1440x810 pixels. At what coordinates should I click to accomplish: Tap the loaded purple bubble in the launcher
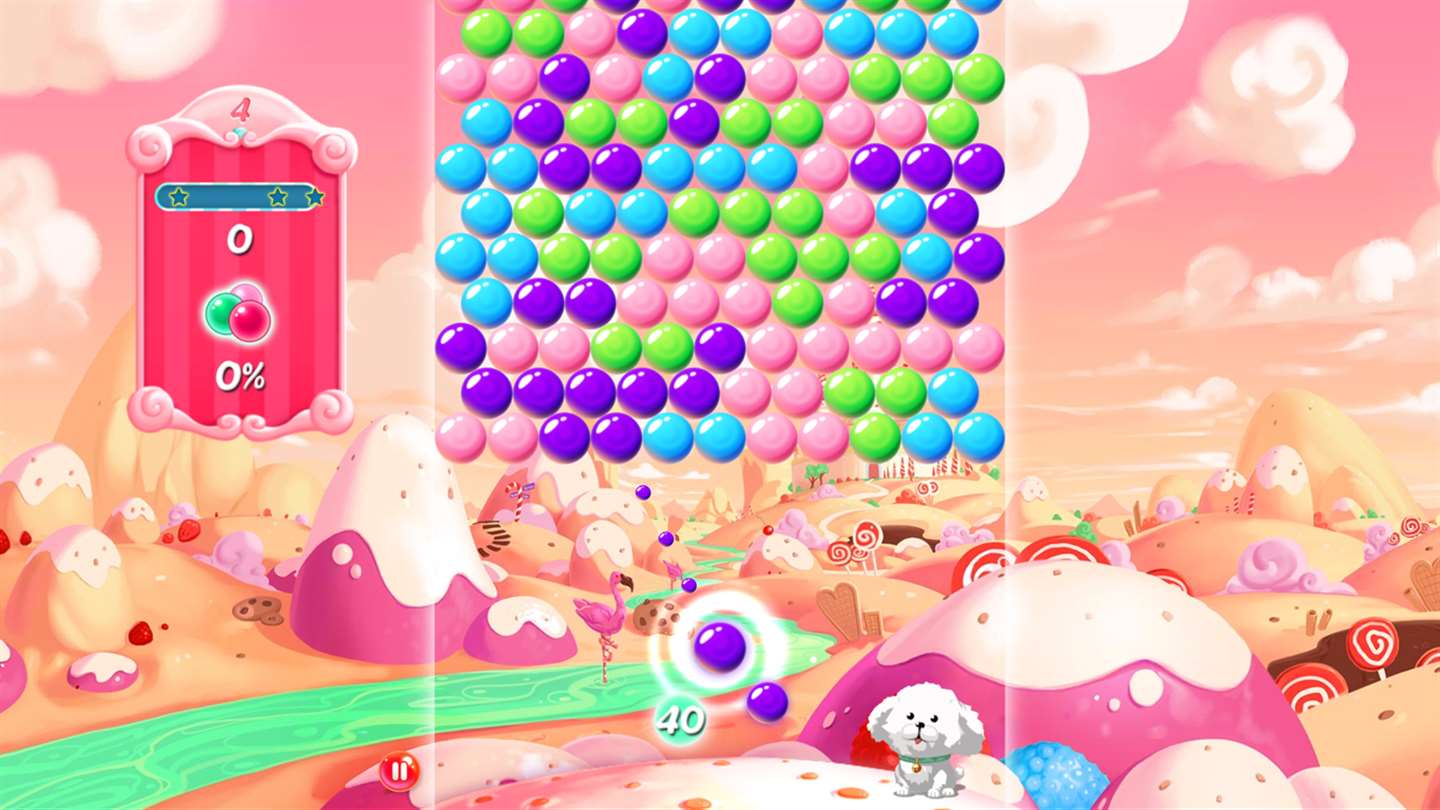[x=720, y=646]
